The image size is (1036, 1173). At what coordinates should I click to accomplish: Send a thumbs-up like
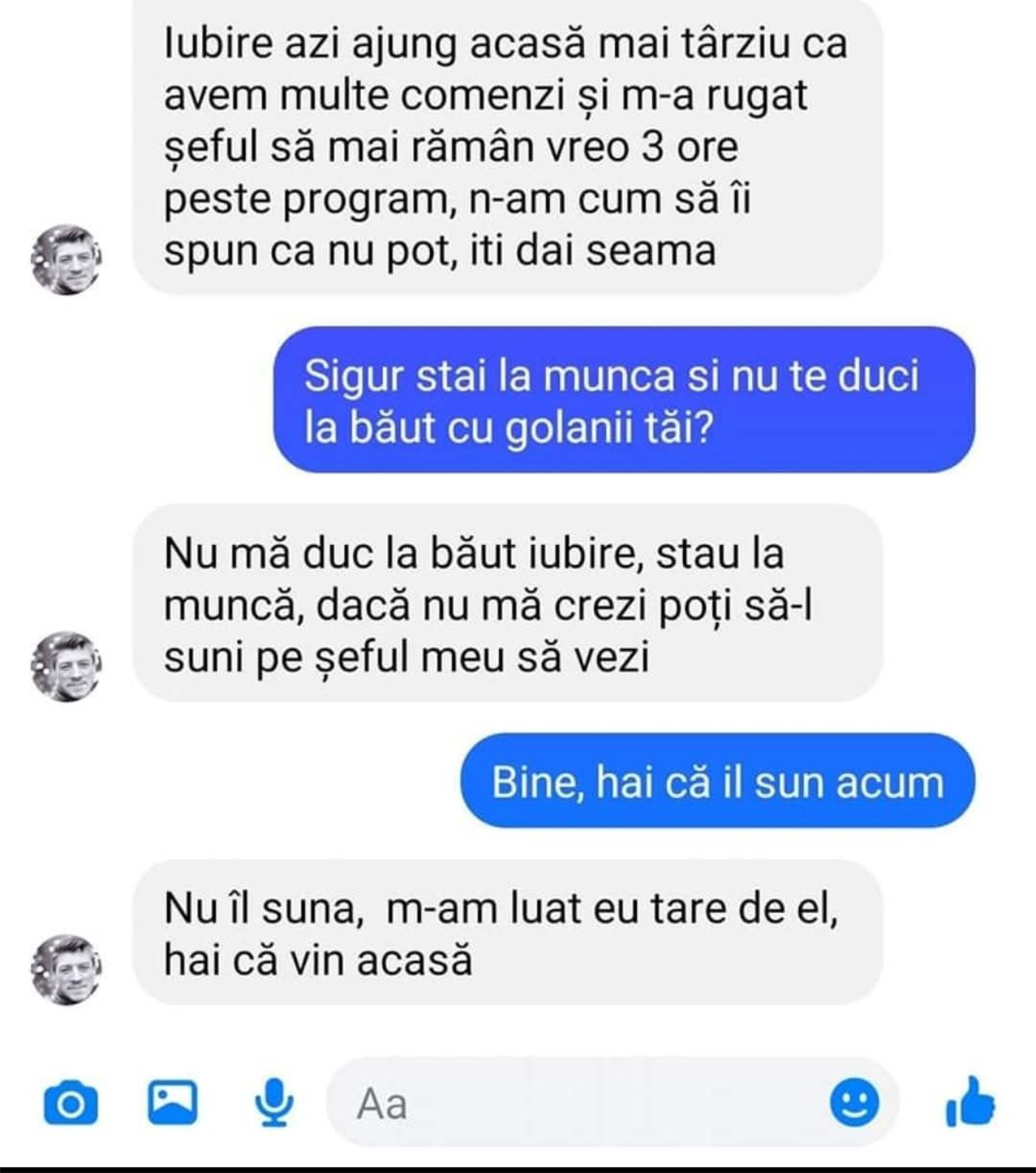click(969, 1102)
